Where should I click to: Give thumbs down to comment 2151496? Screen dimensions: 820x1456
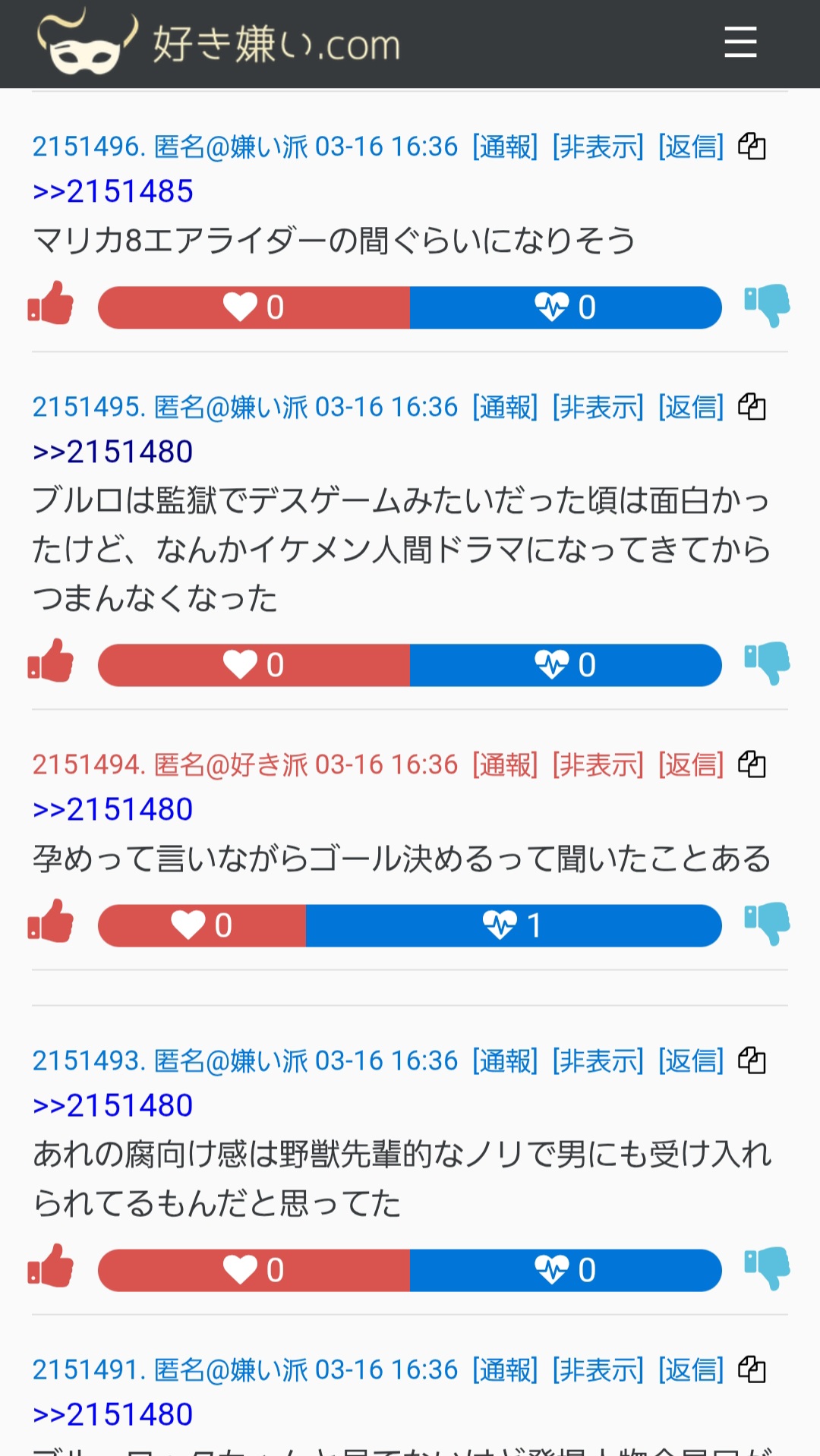coord(767,305)
